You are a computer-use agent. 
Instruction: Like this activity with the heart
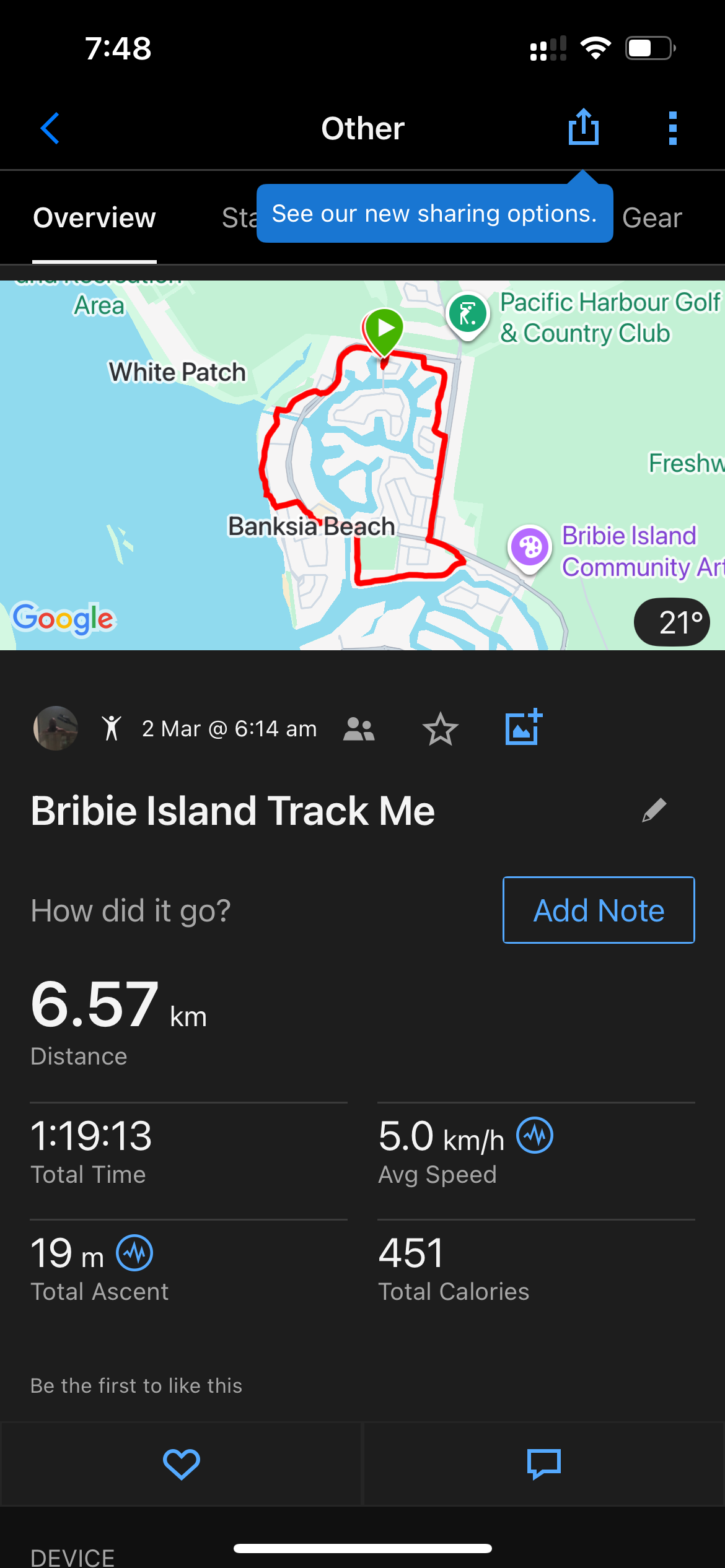click(181, 1465)
